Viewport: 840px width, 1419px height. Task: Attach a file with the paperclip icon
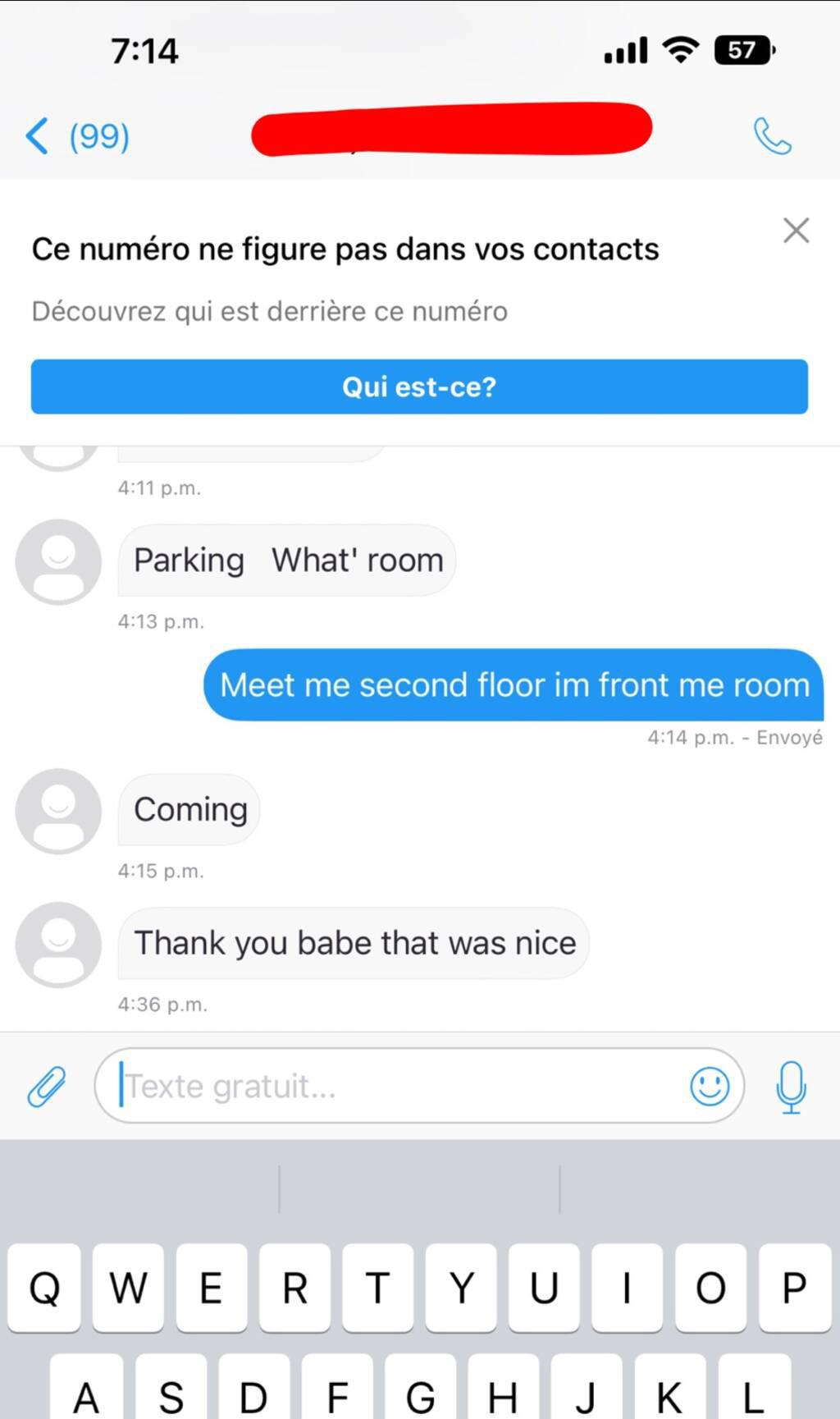click(x=47, y=1087)
